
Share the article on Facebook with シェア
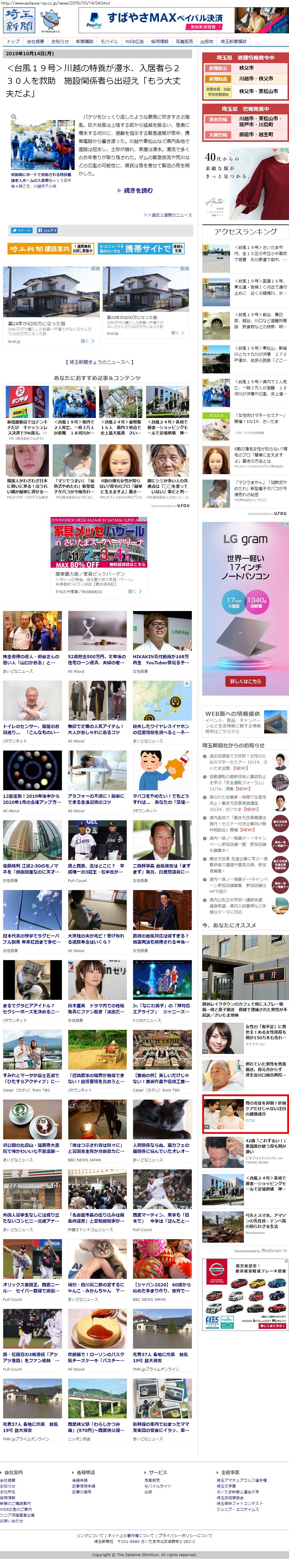pos(47,231)
